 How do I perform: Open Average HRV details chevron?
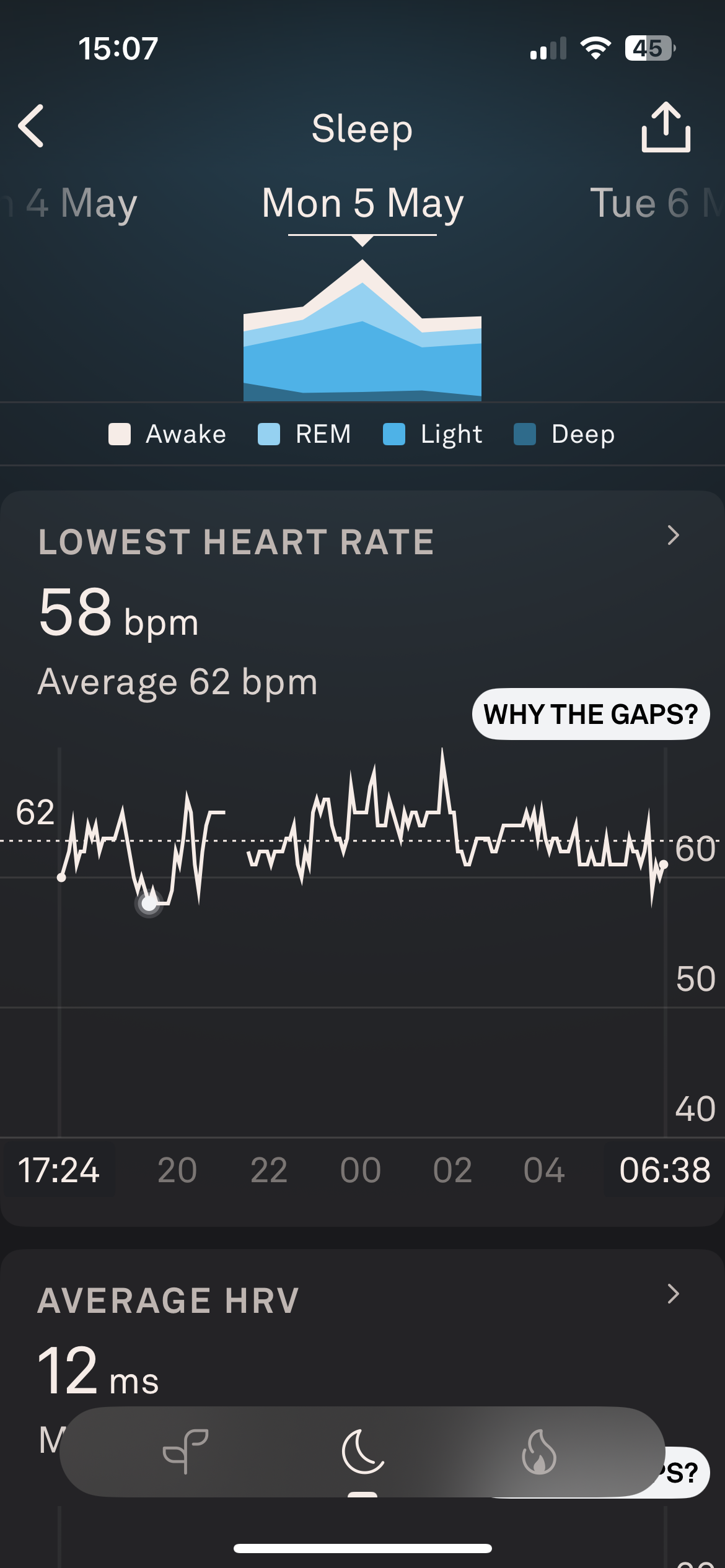674,1294
